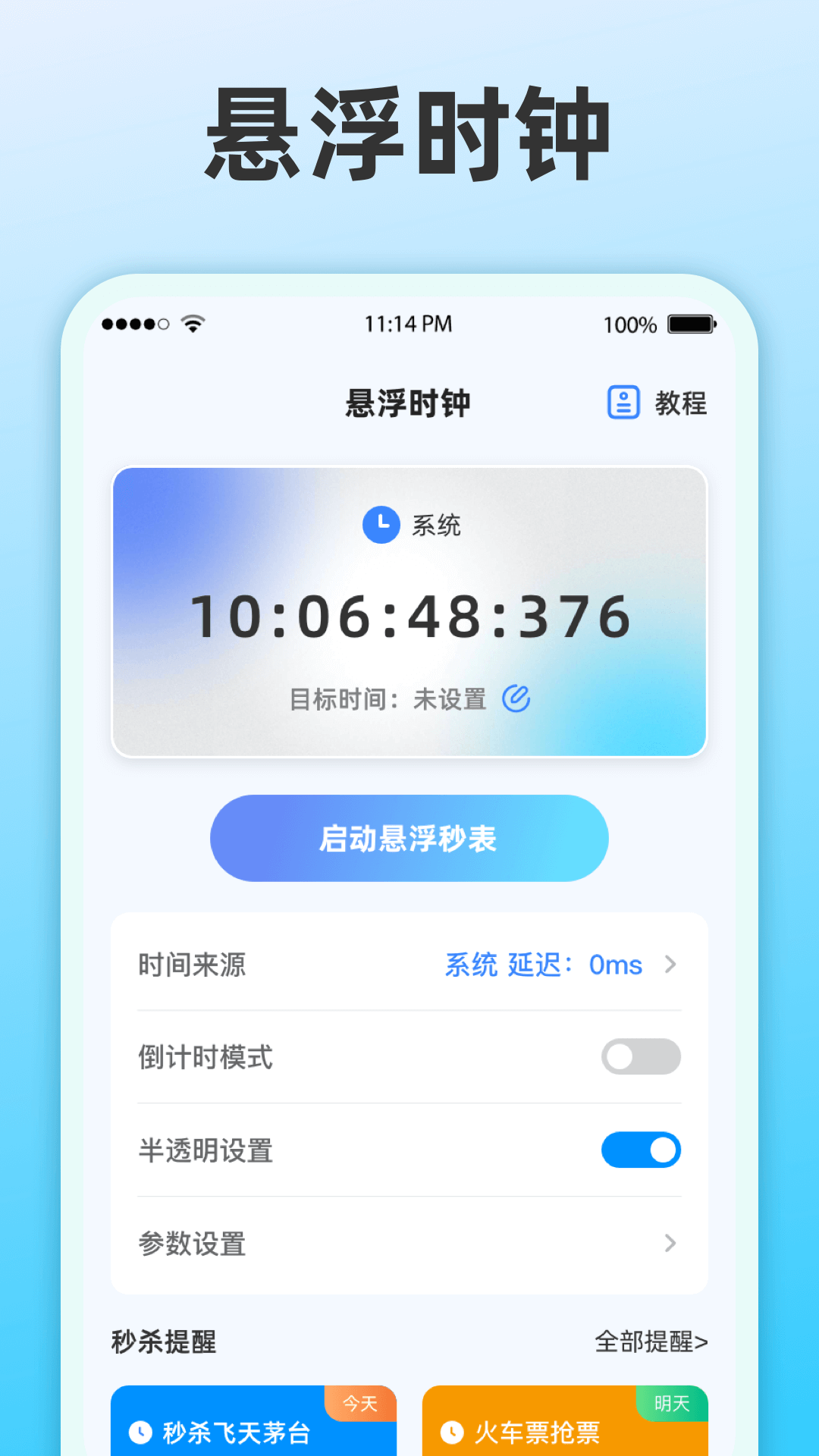Click the 未设置 target time field
This screenshot has width=819, height=1456.
pyautogui.click(x=451, y=699)
